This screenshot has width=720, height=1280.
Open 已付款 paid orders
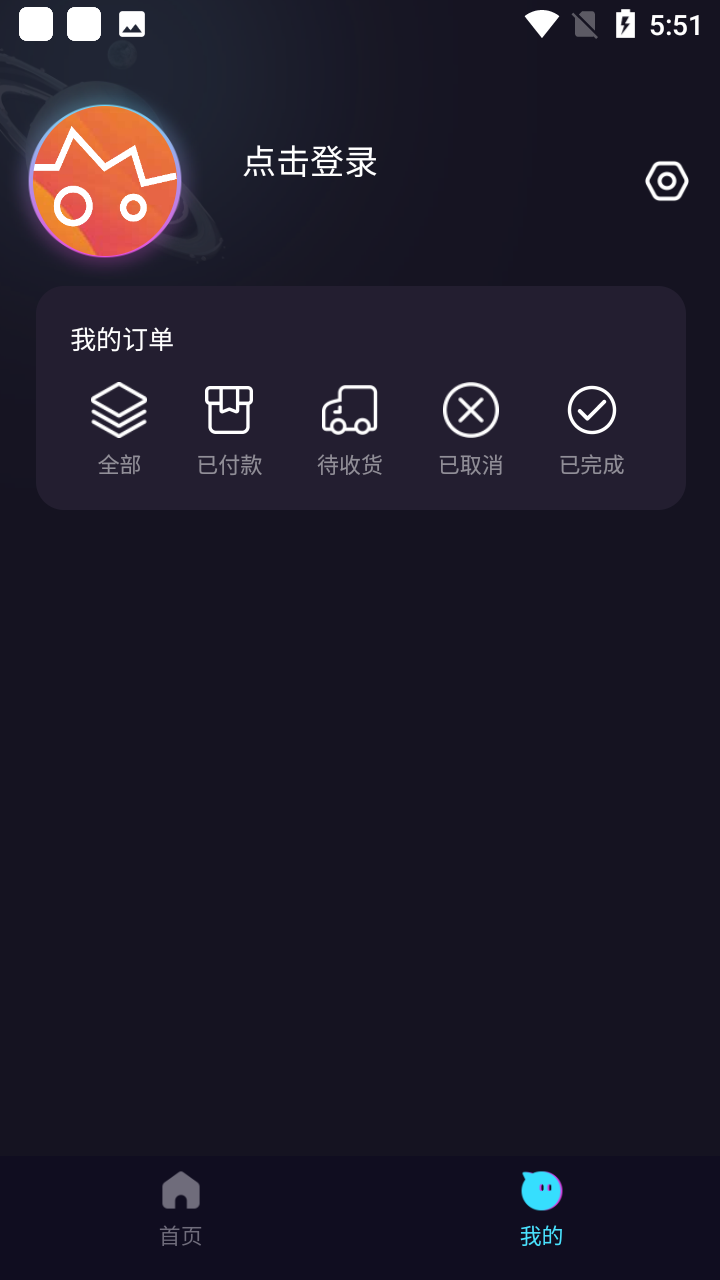click(x=229, y=429)
